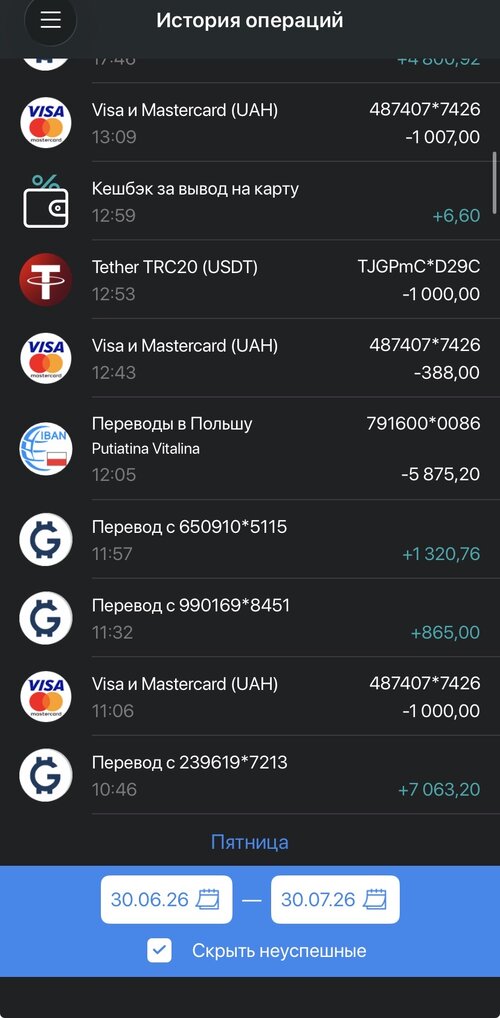Viewport: 500px width, 1018px height.
Task: View the 11:06 Visa и Mastercard -1 000,00 operation
Action: point(250,697)
